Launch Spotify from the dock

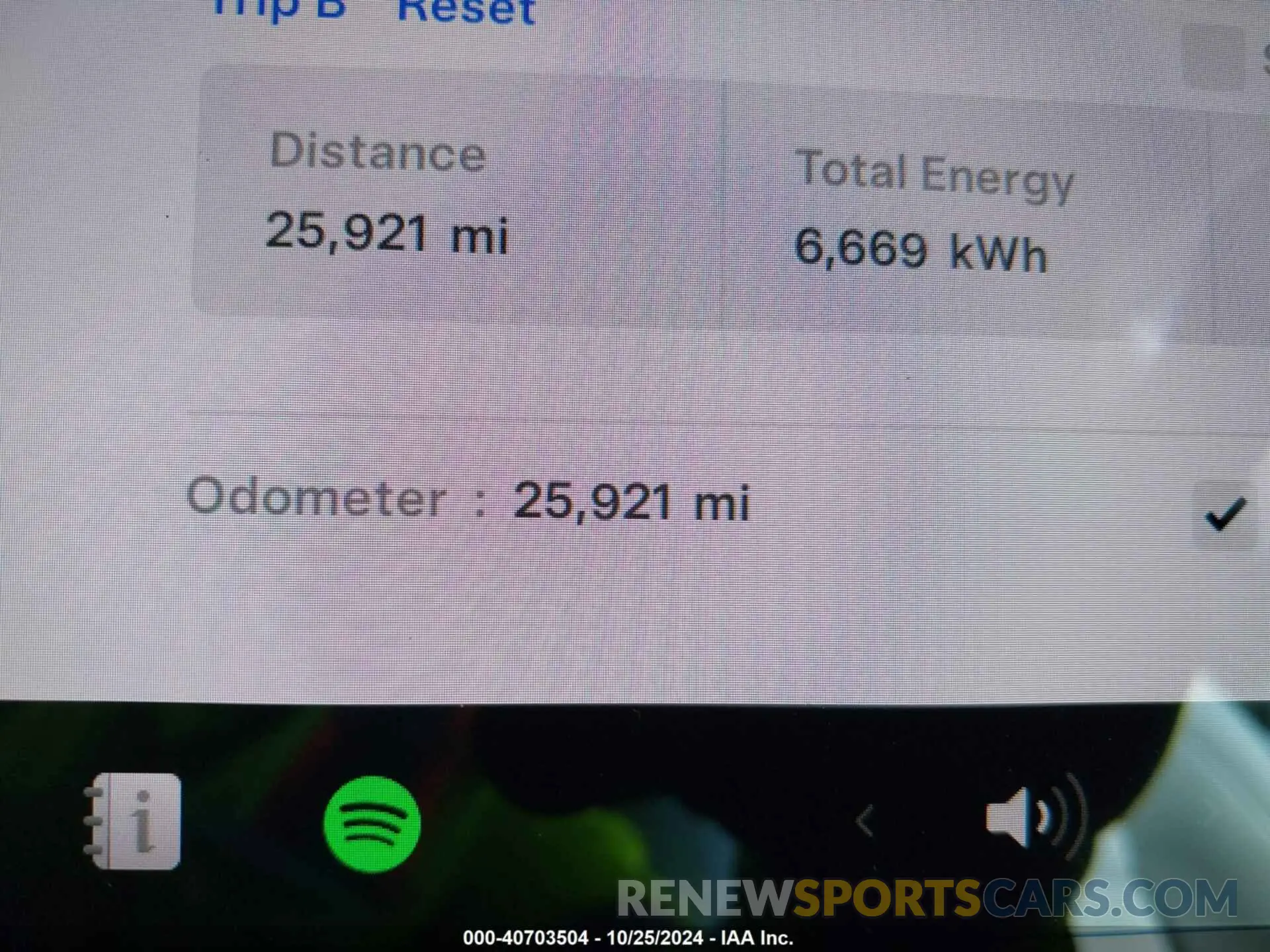(x=372, y=824)
